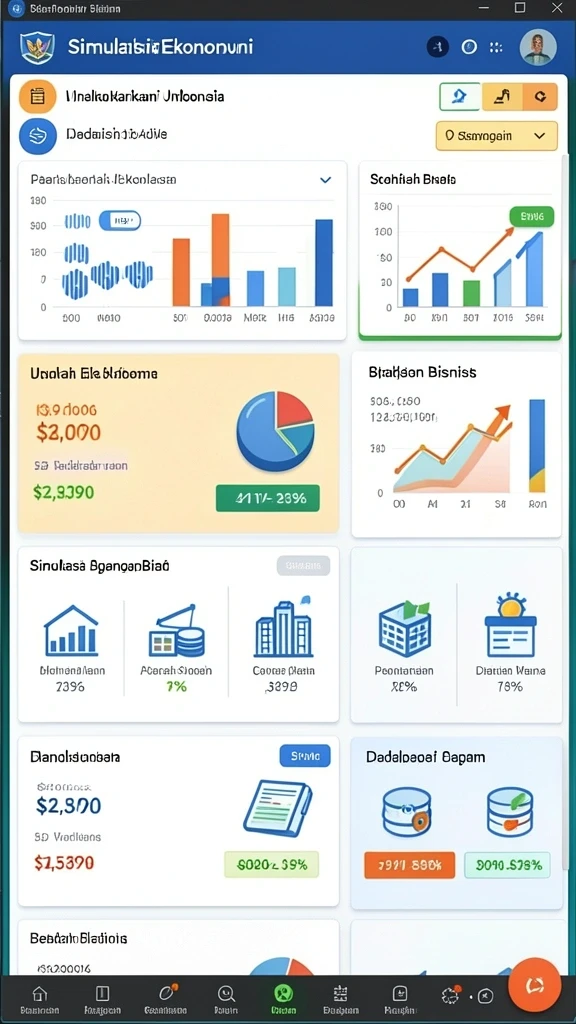Tap the orange floating action button

(534, 984)
